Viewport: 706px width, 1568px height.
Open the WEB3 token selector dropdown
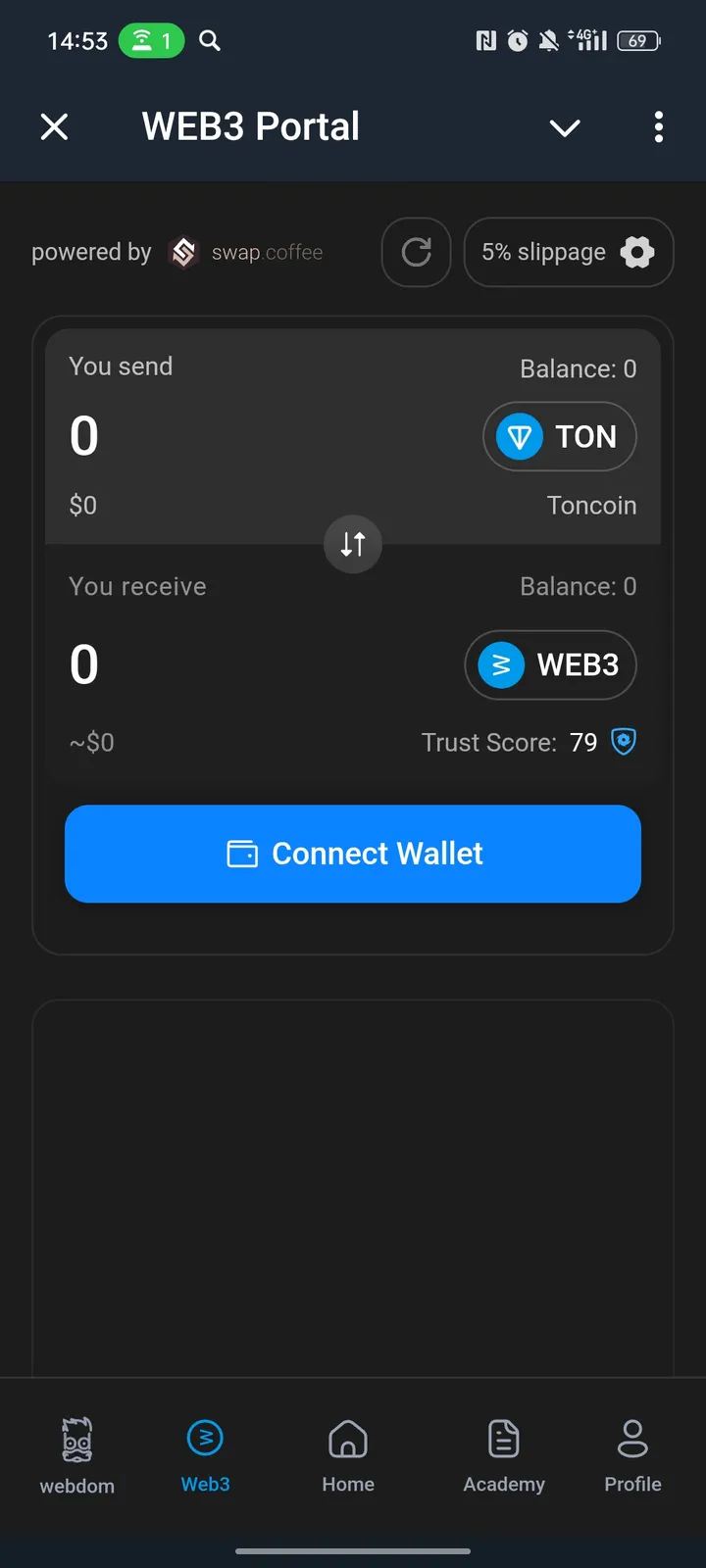click(x=550, y=664)
